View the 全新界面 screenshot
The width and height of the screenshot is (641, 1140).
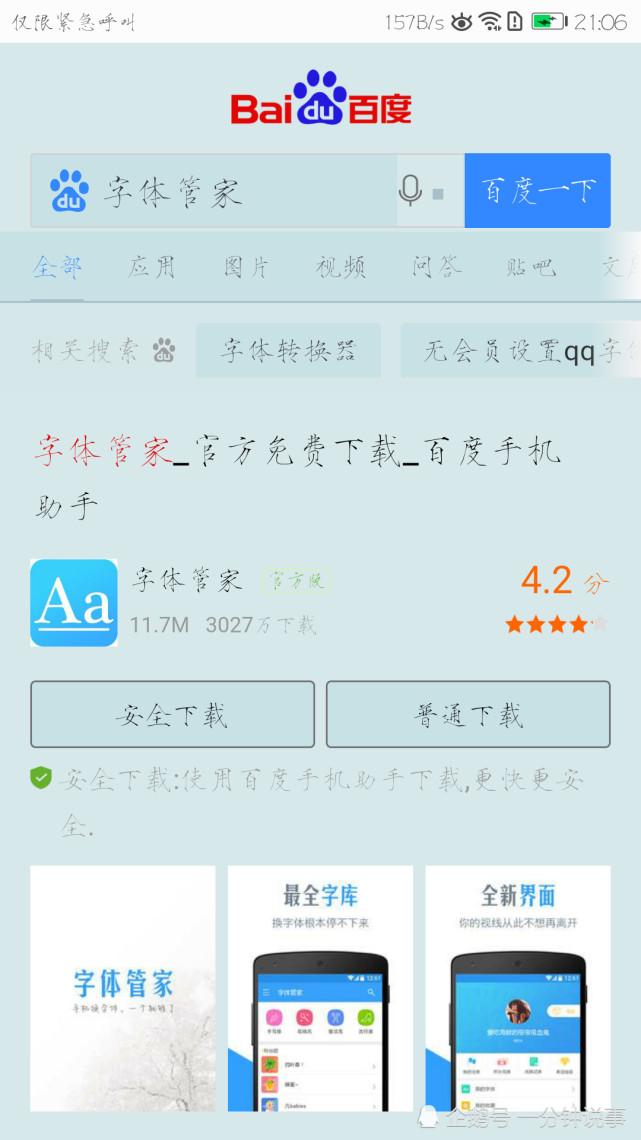(517, 988)
